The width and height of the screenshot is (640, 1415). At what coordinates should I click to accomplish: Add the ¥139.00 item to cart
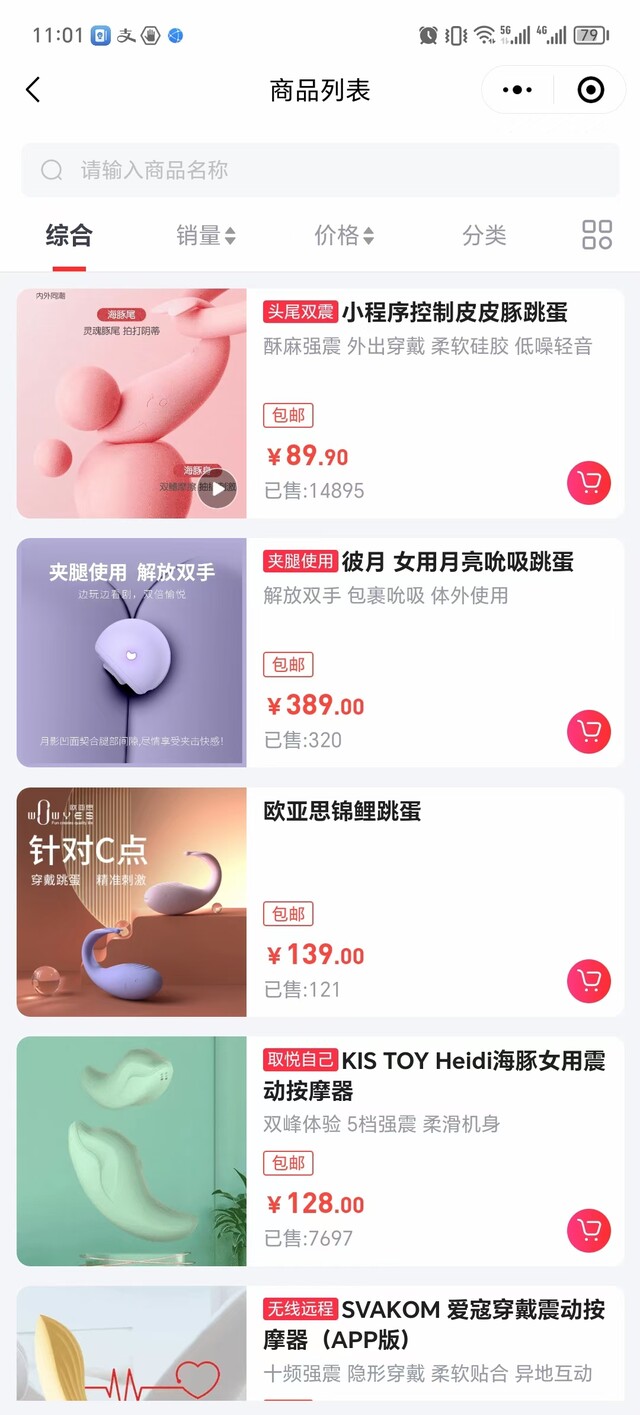589,981
